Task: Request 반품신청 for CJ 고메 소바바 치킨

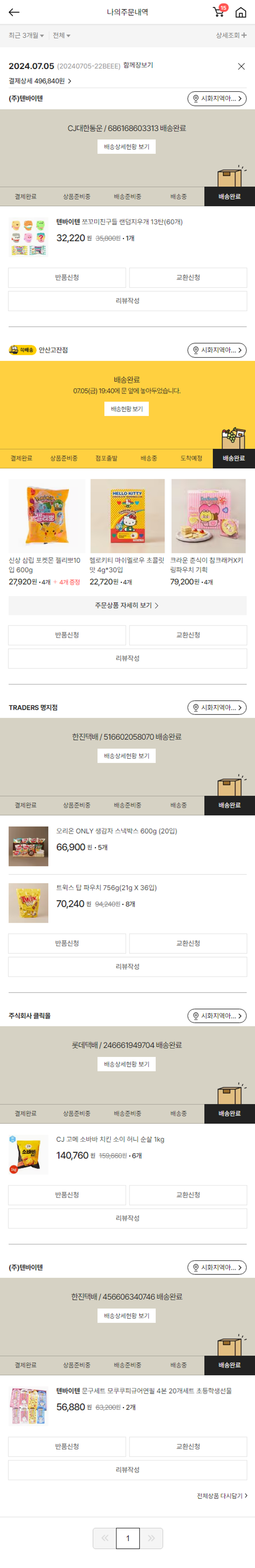Action: point(67,1195)
